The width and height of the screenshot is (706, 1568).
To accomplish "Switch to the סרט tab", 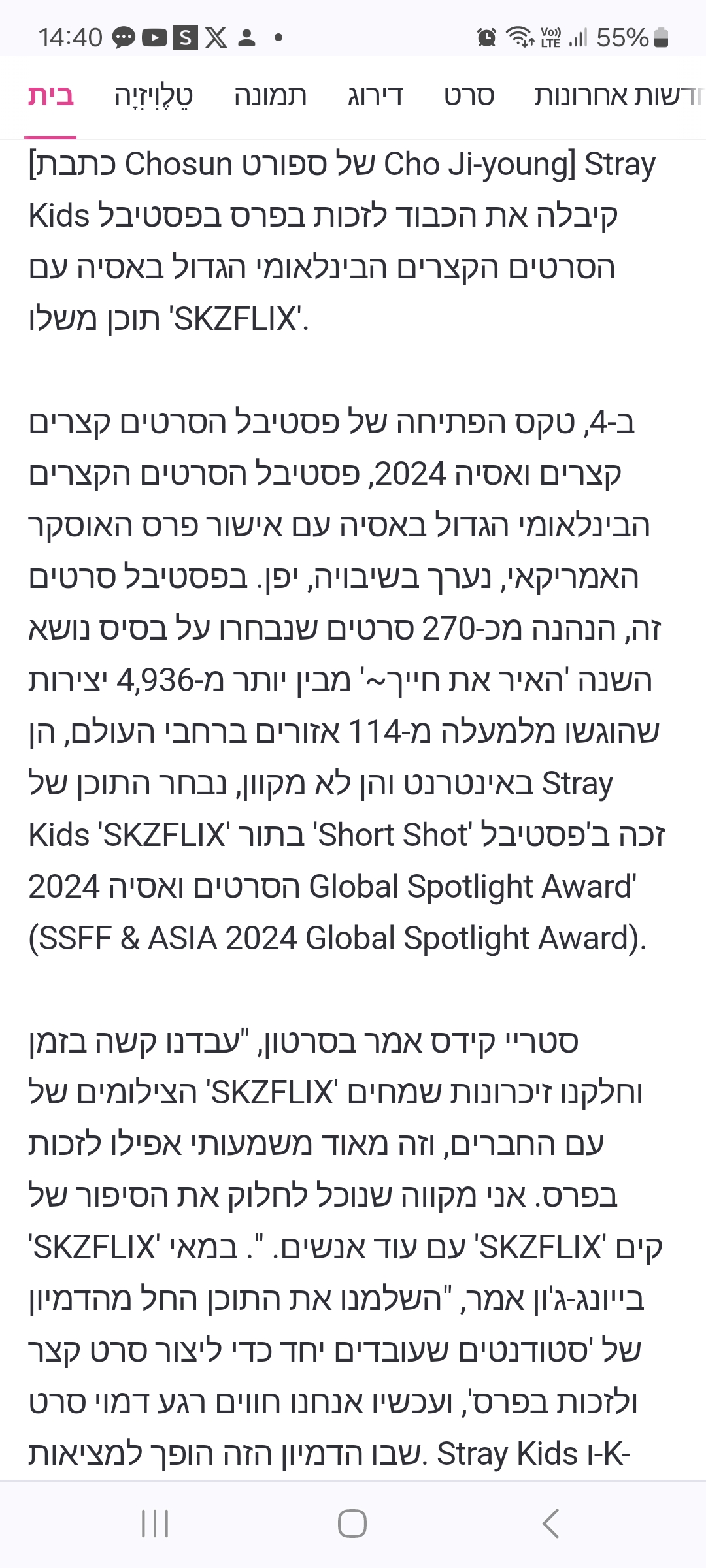I will click(x=469, y=96).
